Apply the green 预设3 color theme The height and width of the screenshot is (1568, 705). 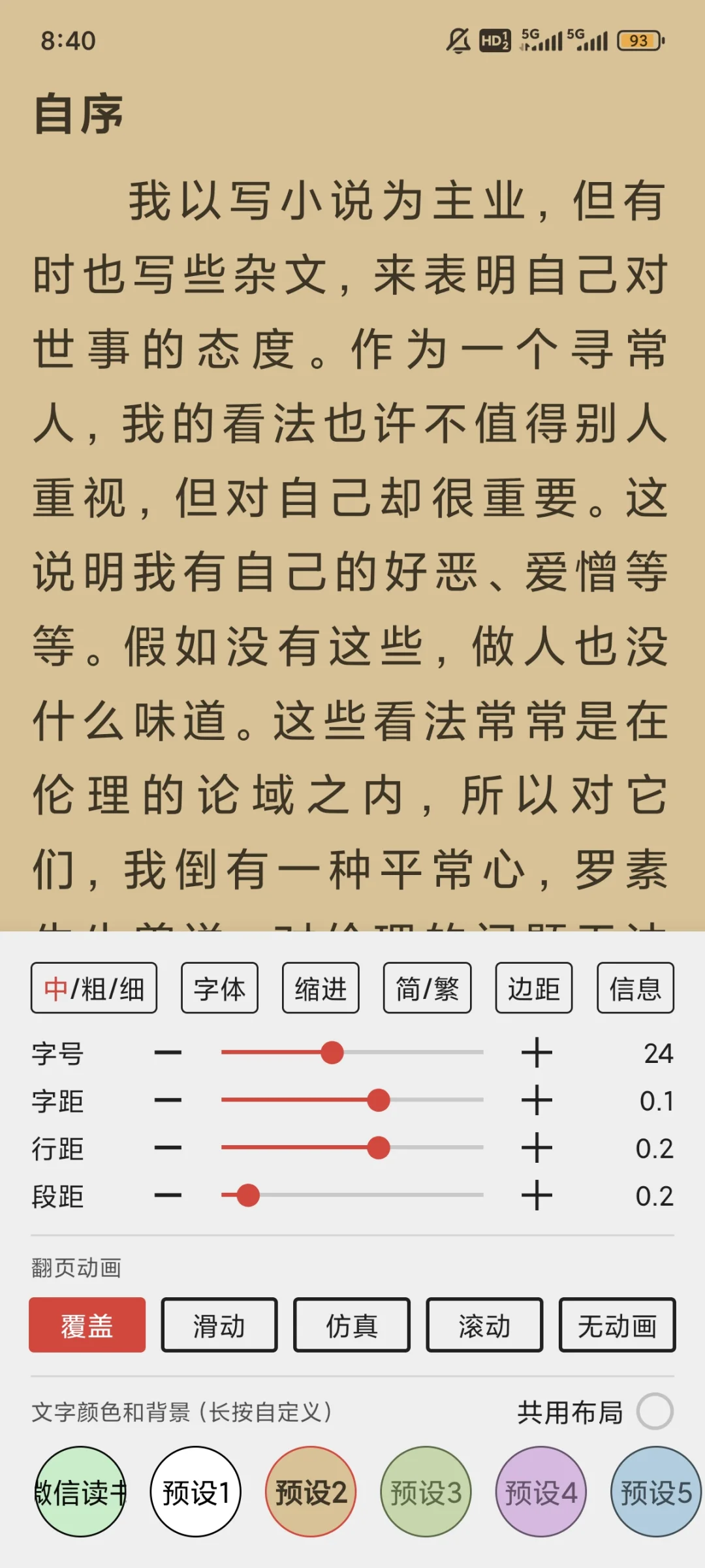[426, 1492]
